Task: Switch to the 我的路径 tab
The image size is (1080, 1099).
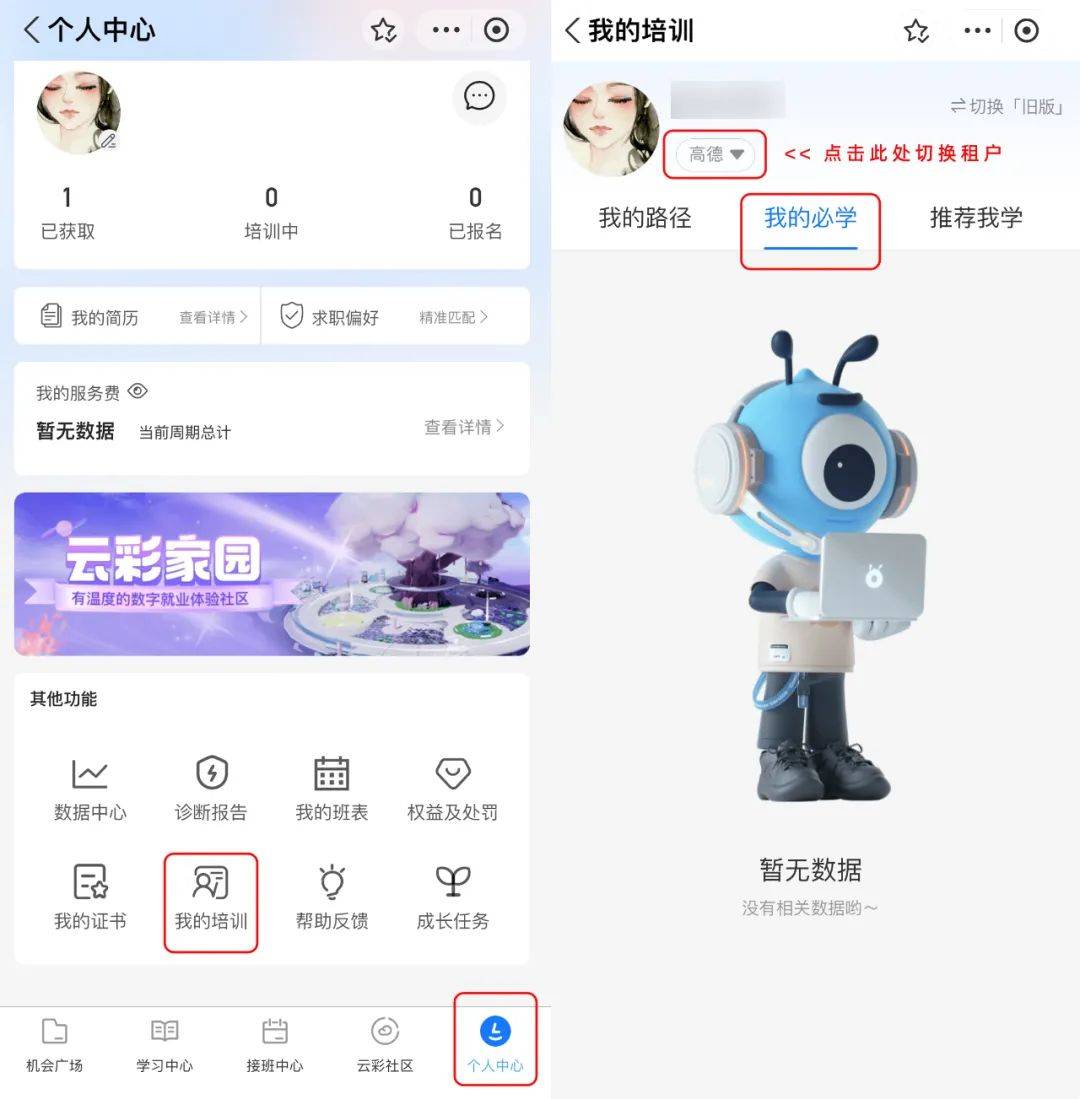Action: [645, 218]
